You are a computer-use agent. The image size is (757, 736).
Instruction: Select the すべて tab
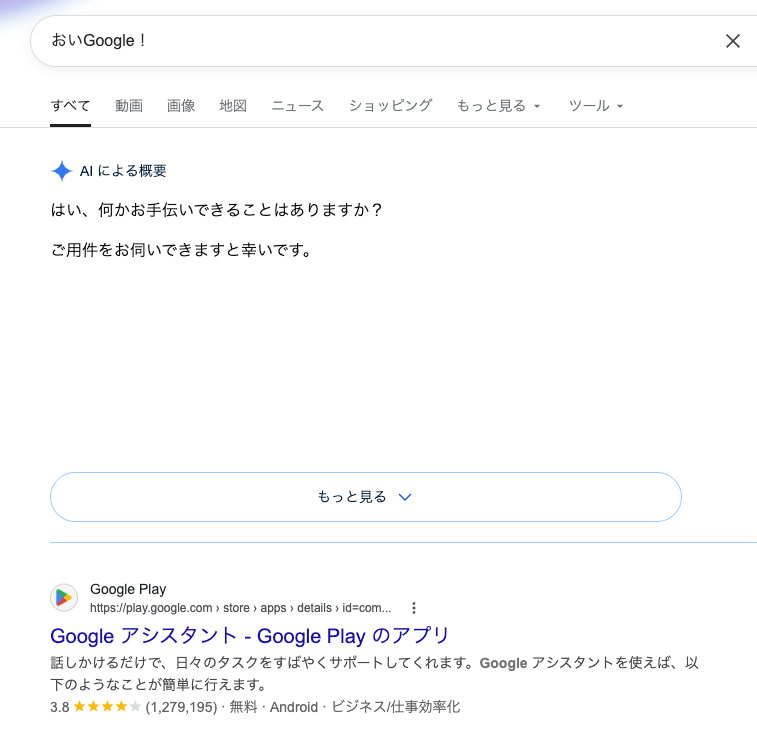(70, 106)
